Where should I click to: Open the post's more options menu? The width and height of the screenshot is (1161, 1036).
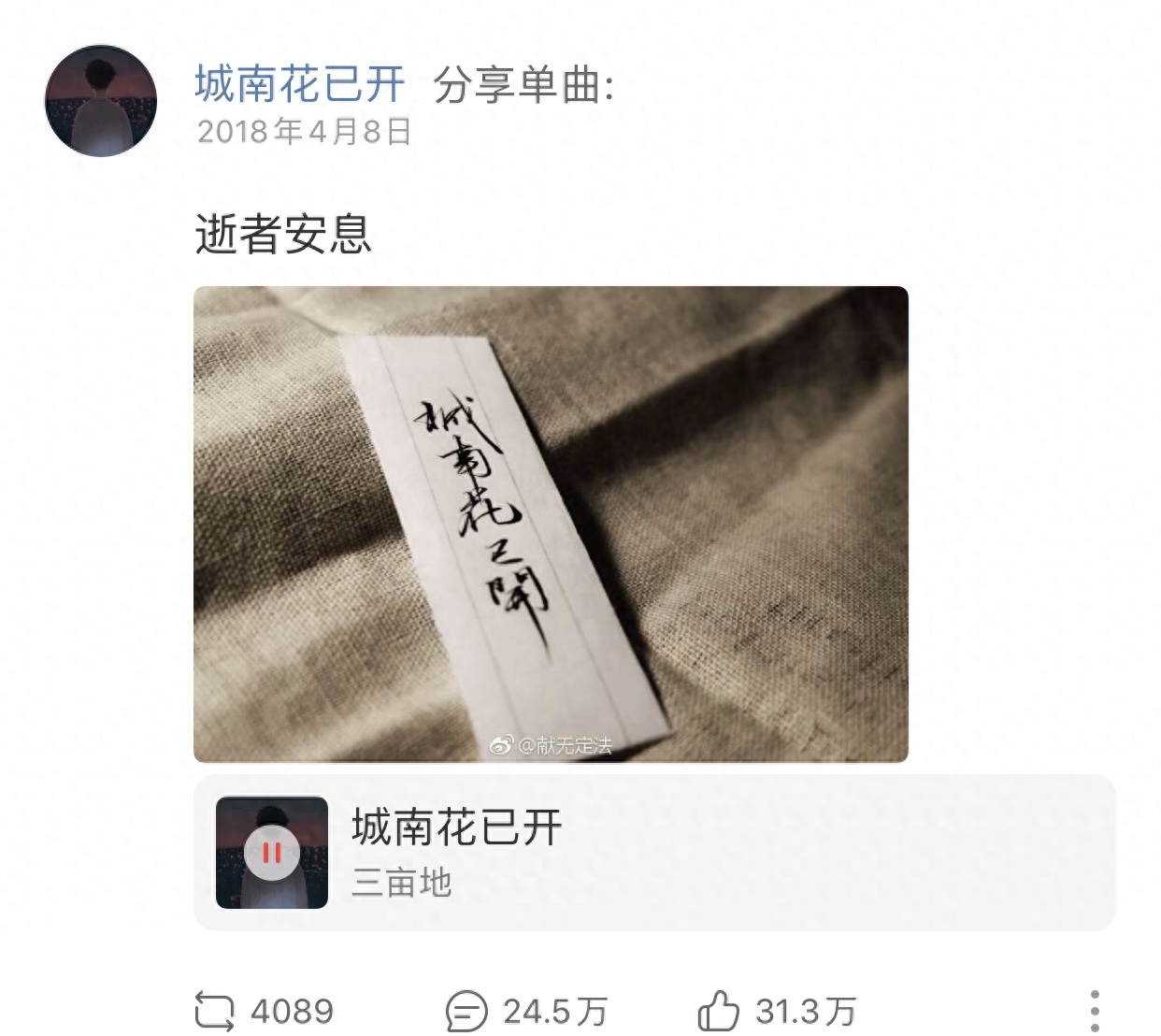click(1095, 1011)
